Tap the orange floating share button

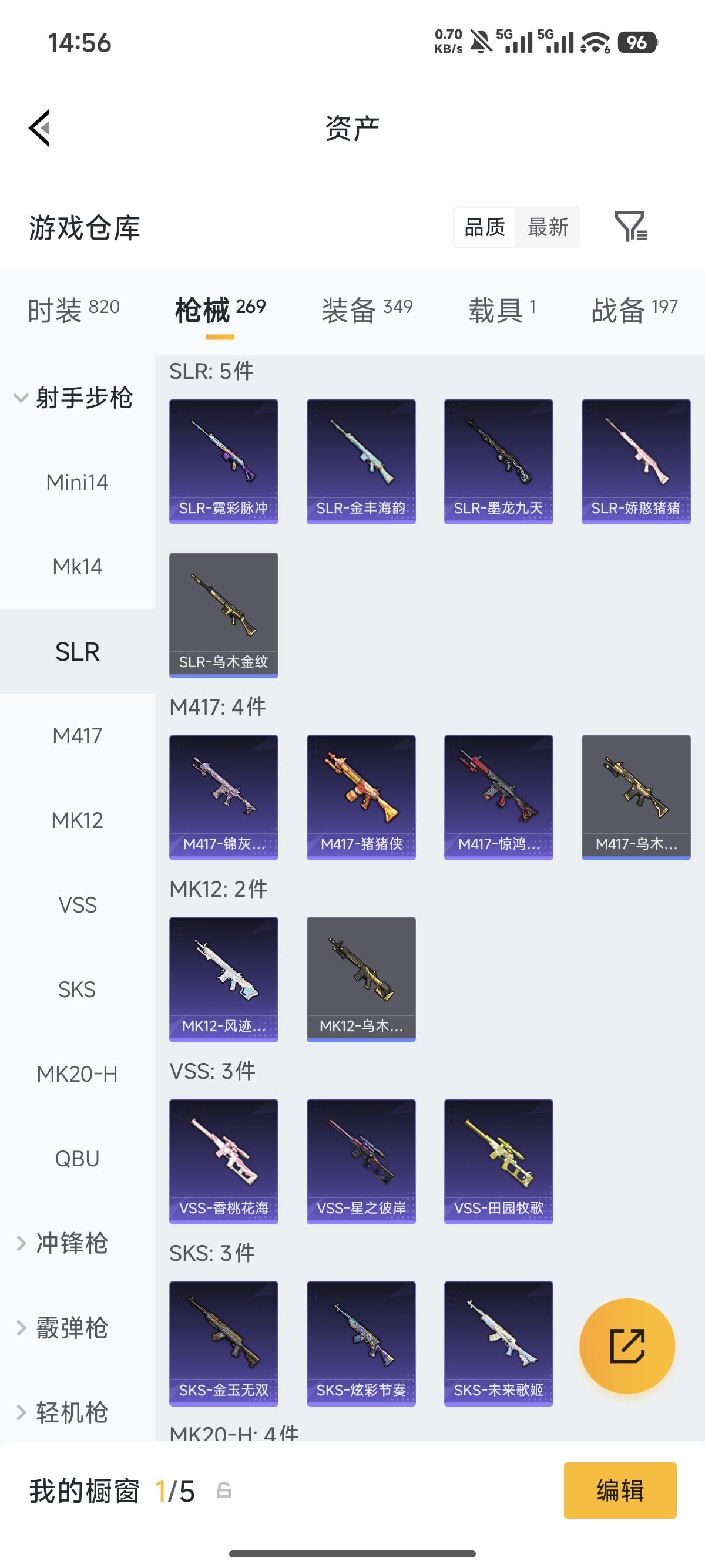(627, 1346)
